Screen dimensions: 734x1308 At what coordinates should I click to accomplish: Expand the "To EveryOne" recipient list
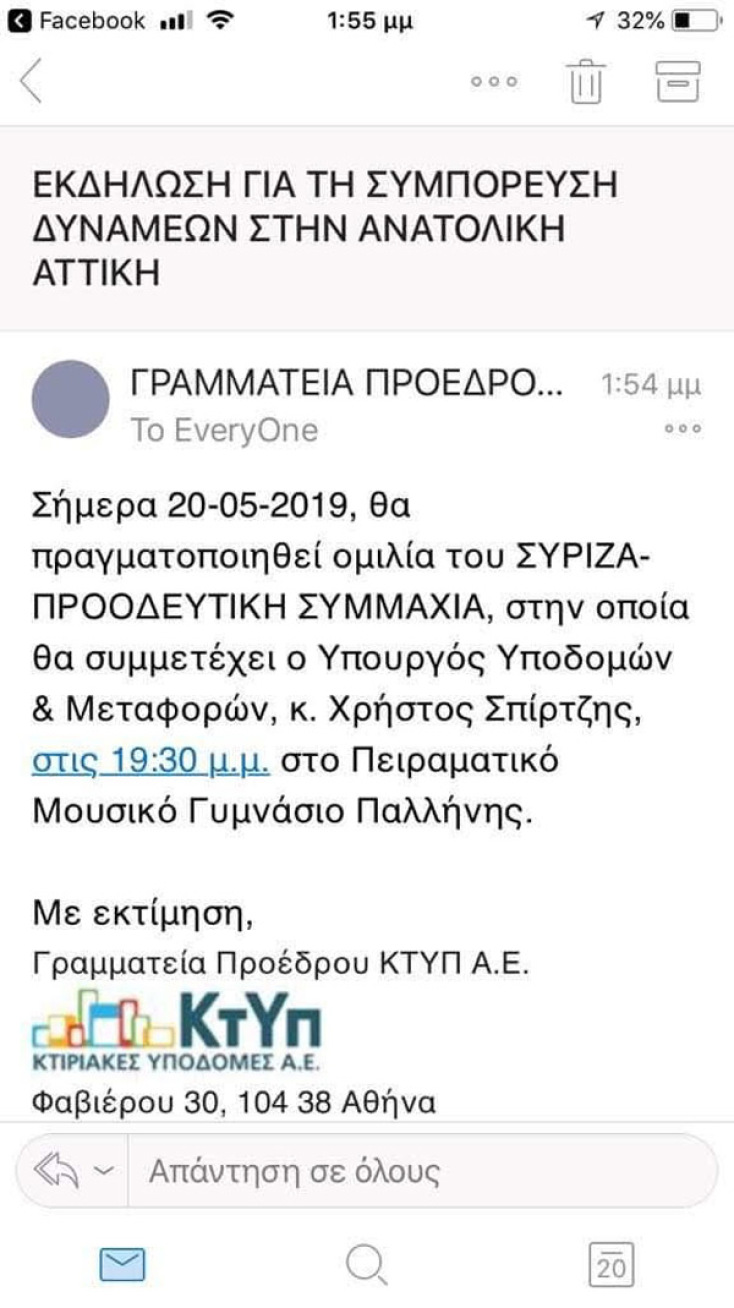225,430
